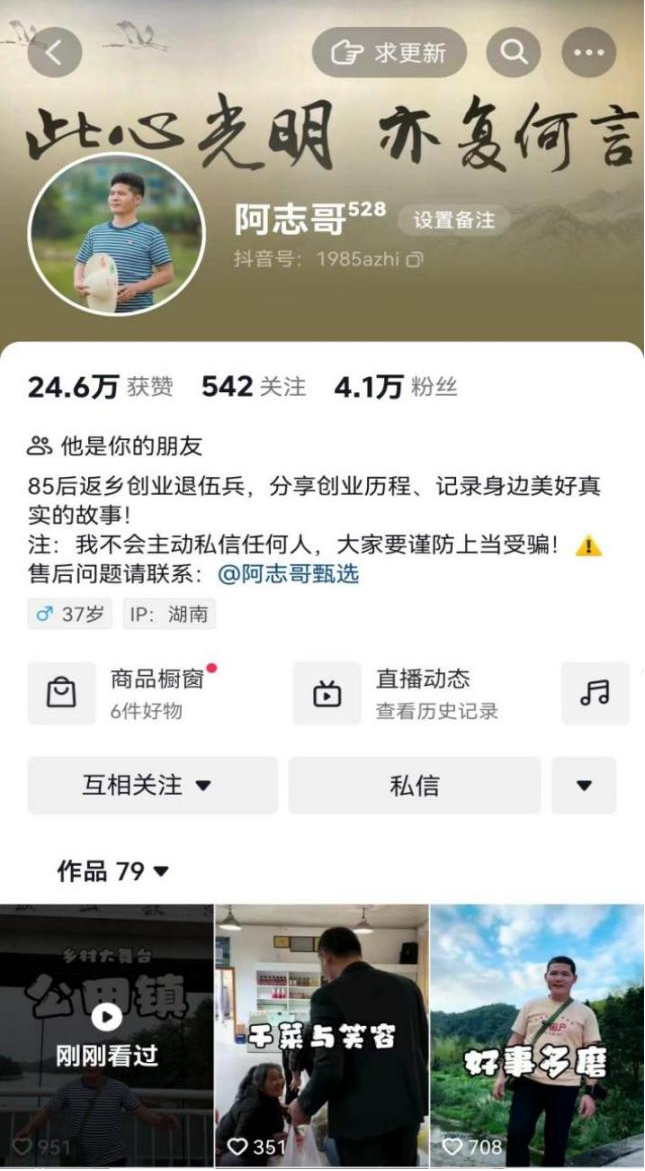Image resolution: width=645 pixels, height=1171 pixels.
Task: Go back using the top-left arrow
Action: click(54, 53)
